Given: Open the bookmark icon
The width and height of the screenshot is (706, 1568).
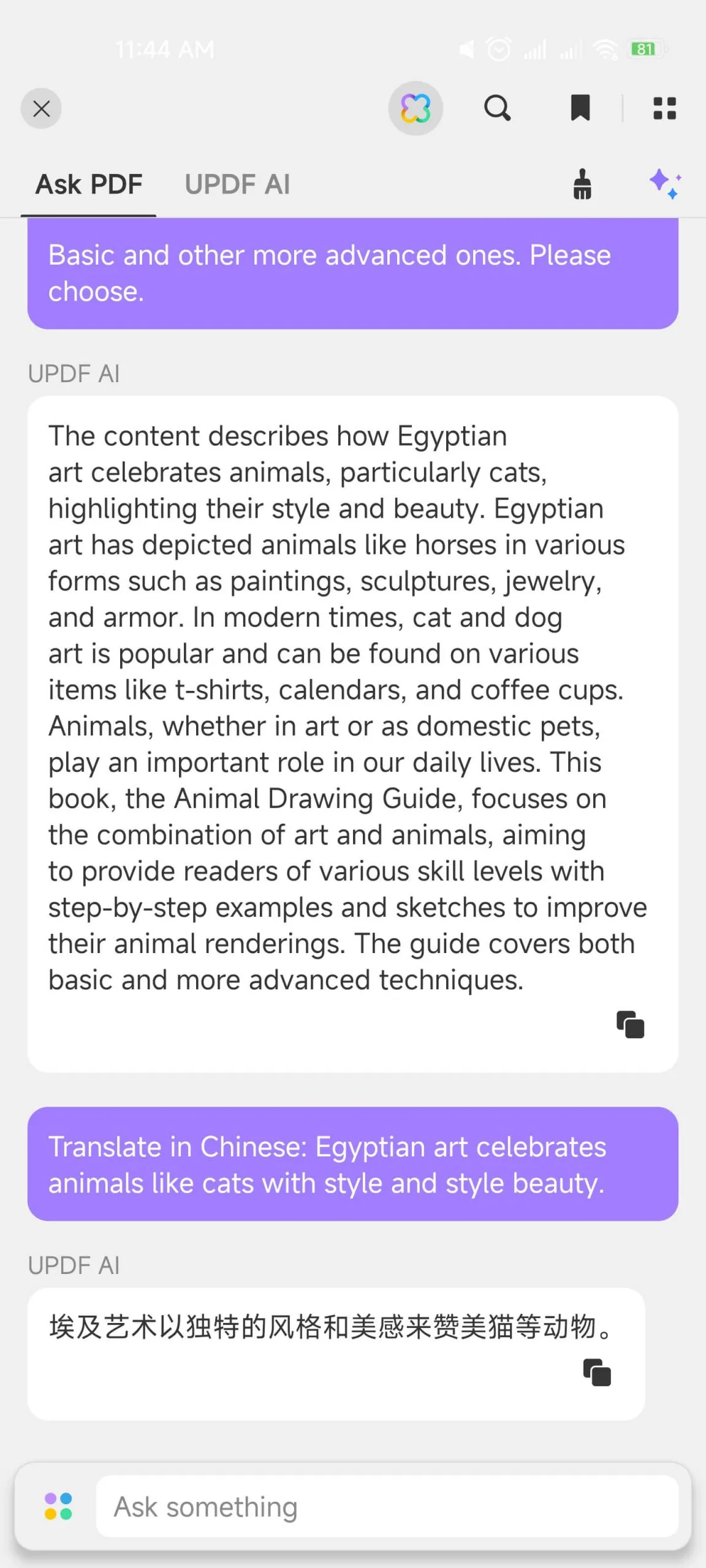Looking at the screenshot, I should click(x=580, y=108).
